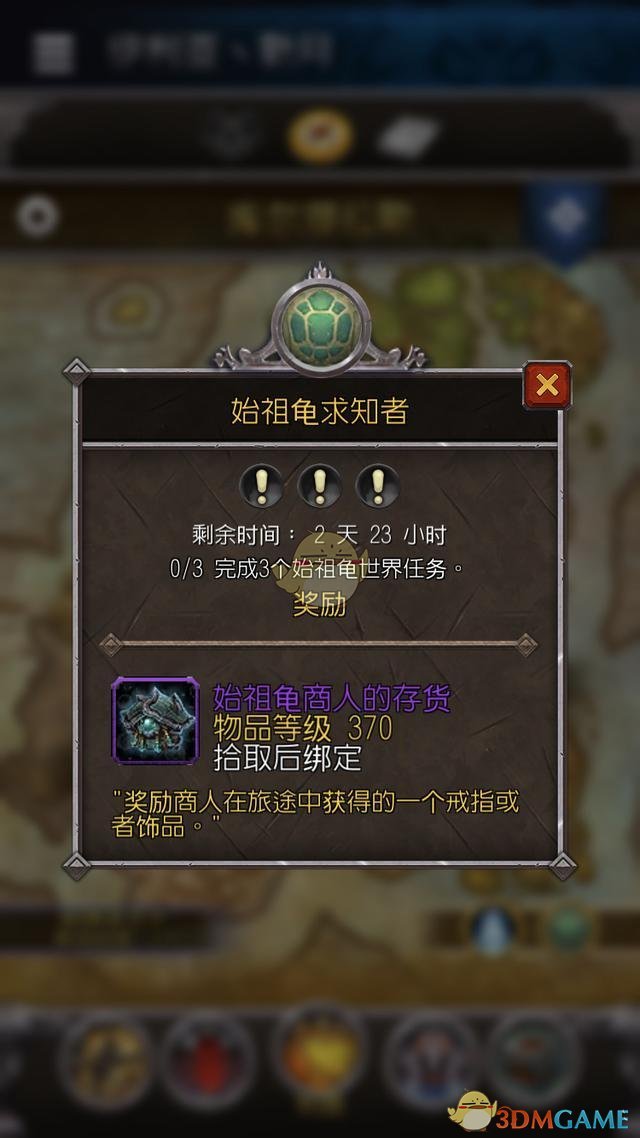Close the 始祖龟求知者 dialog
640x1138 pixels.
546,385
